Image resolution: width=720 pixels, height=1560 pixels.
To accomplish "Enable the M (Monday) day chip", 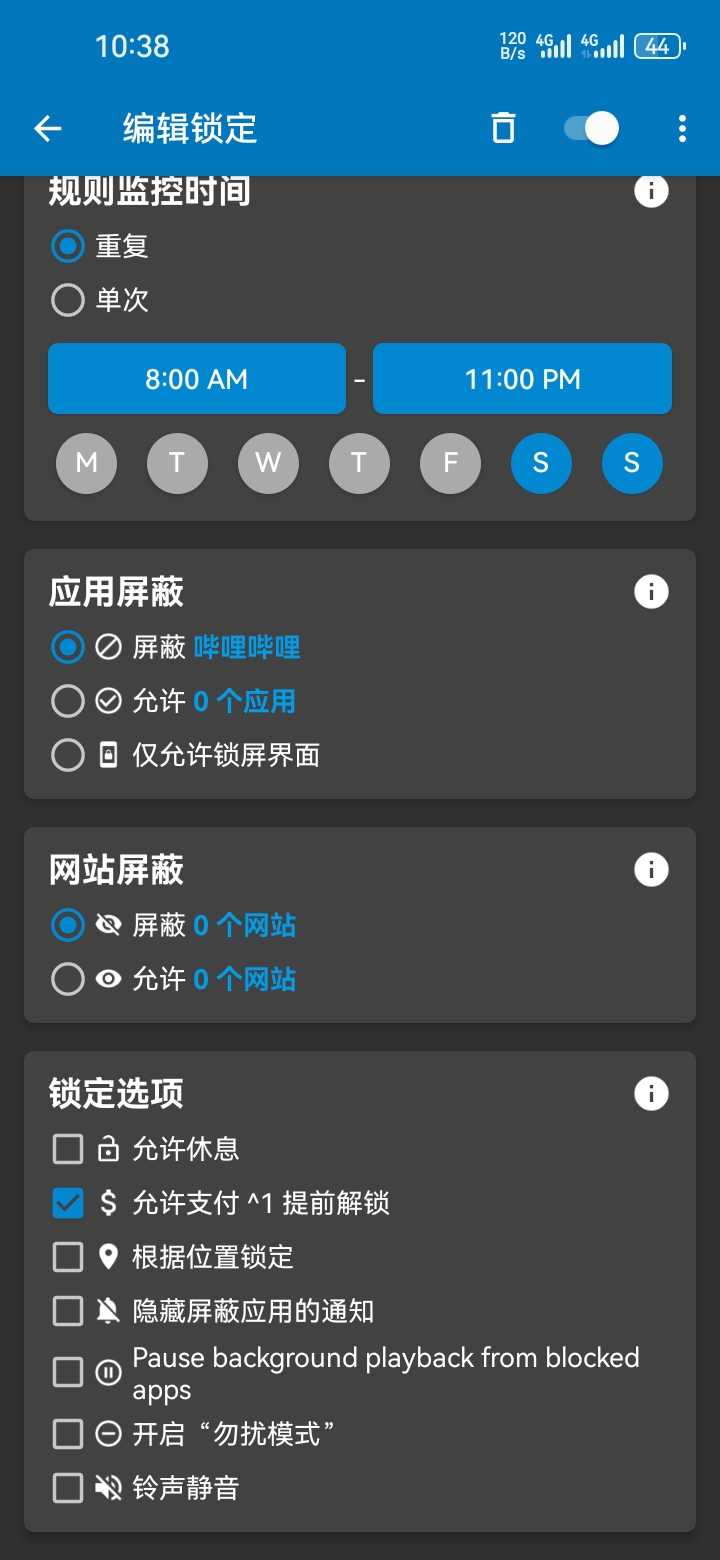I will pos(87,463).
